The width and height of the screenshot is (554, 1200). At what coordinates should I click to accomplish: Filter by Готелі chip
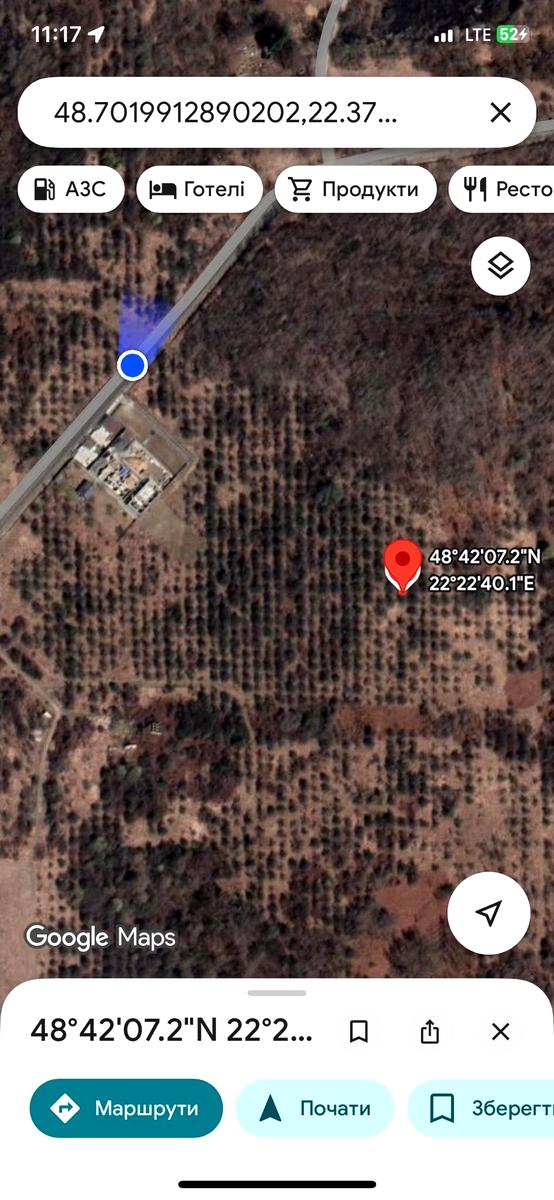pyautogui.click(x=198, y=189)
